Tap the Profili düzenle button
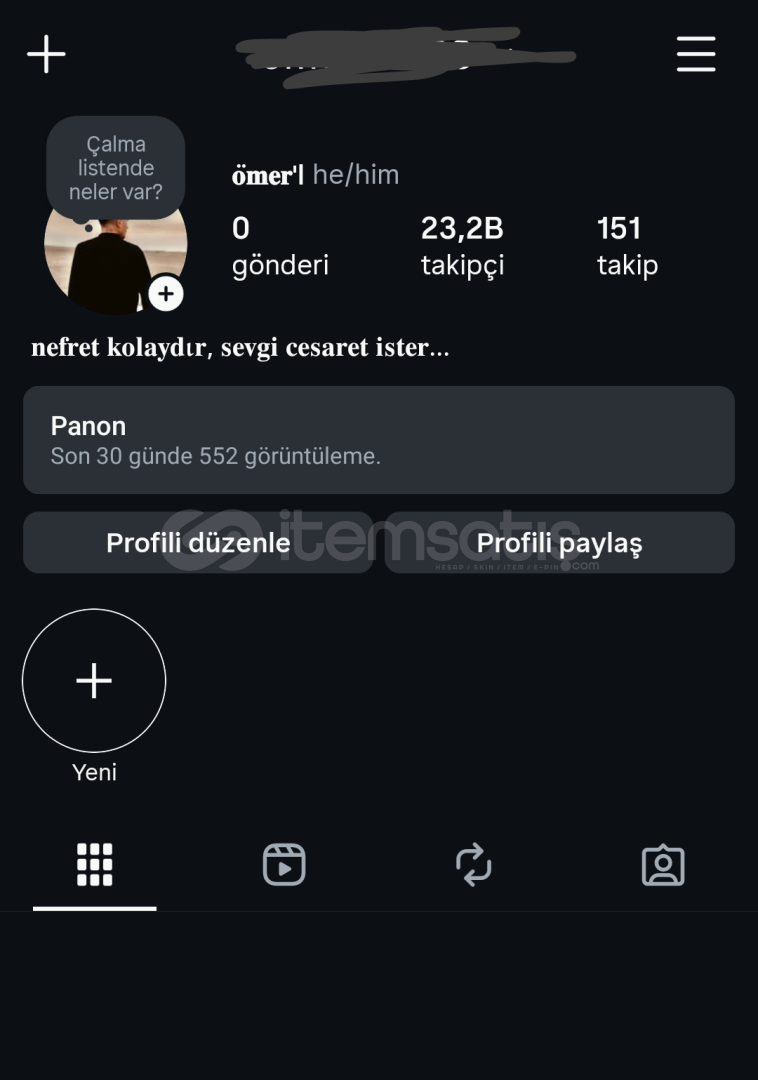 coord(198,543)
